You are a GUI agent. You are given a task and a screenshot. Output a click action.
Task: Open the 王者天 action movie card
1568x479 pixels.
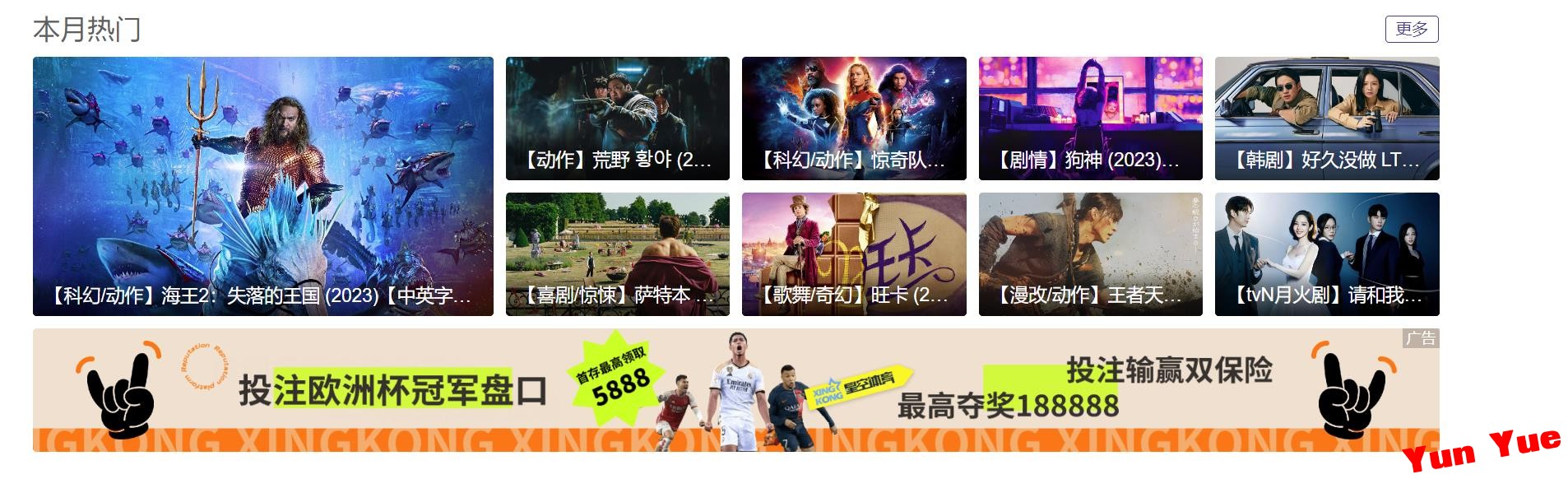pyautogui.click(x=1090, y=253)
